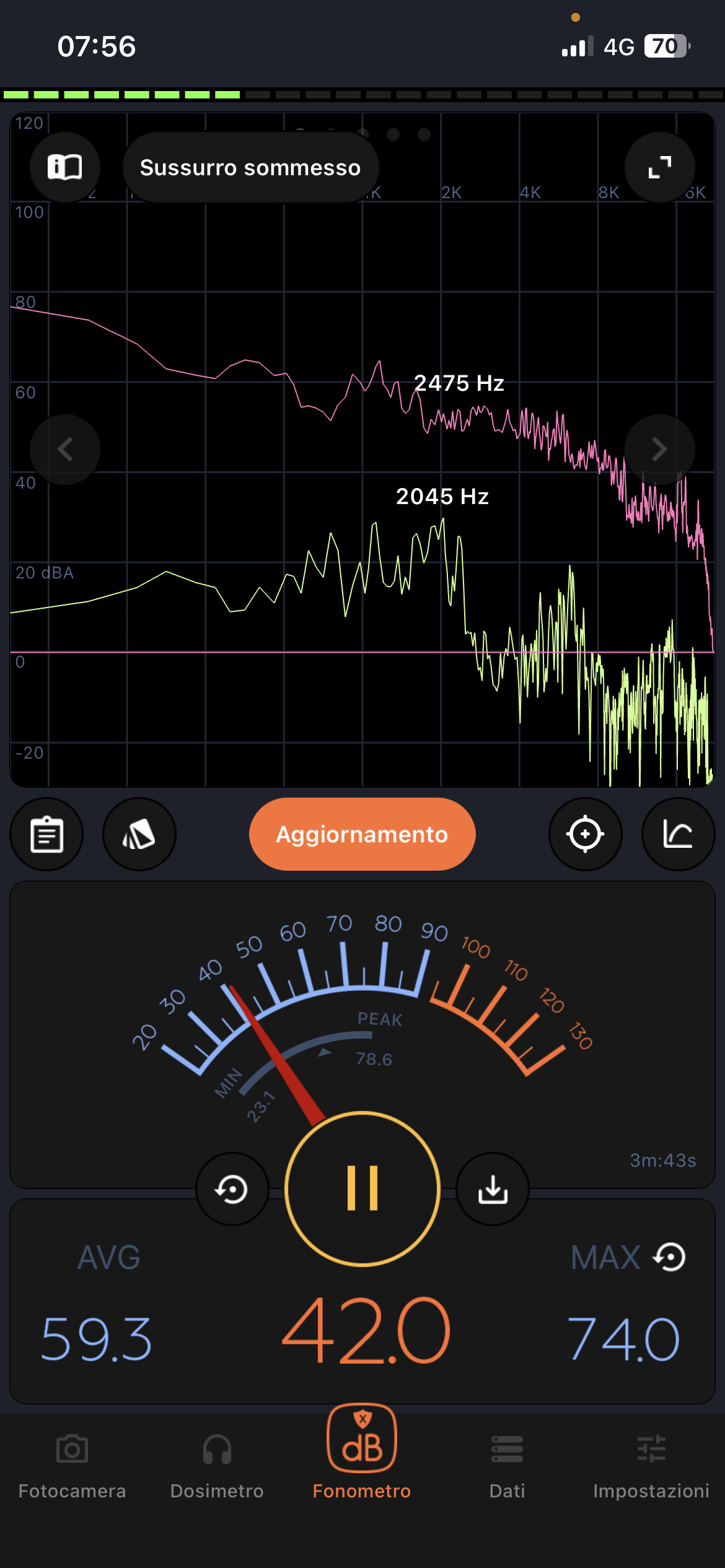
Task: Tap the color theme swatches icon
Action: (x=139, y=834)
